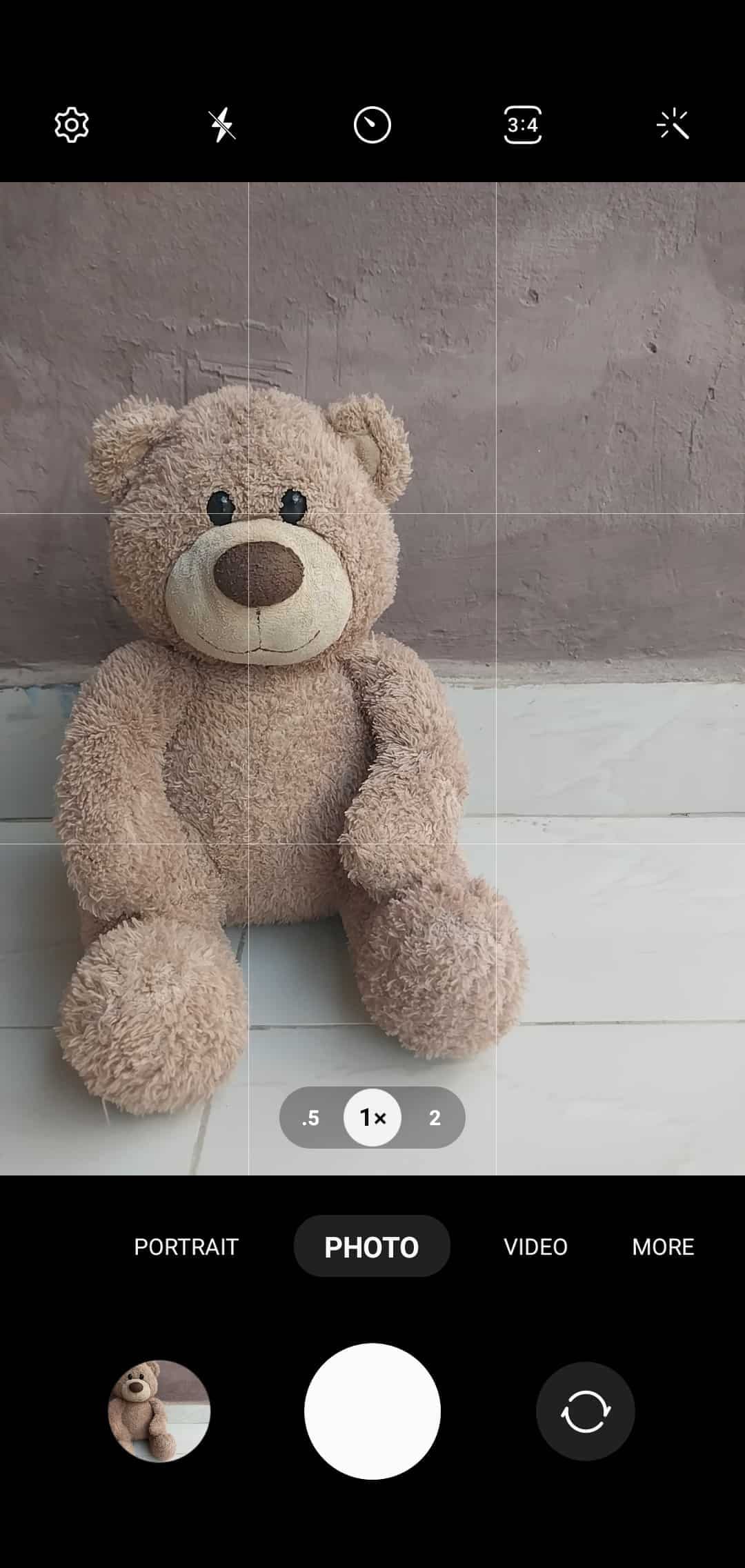Open last photo thumbnail in gallery
This screenshot has height=1568, width=745.
pos(159,1411)
